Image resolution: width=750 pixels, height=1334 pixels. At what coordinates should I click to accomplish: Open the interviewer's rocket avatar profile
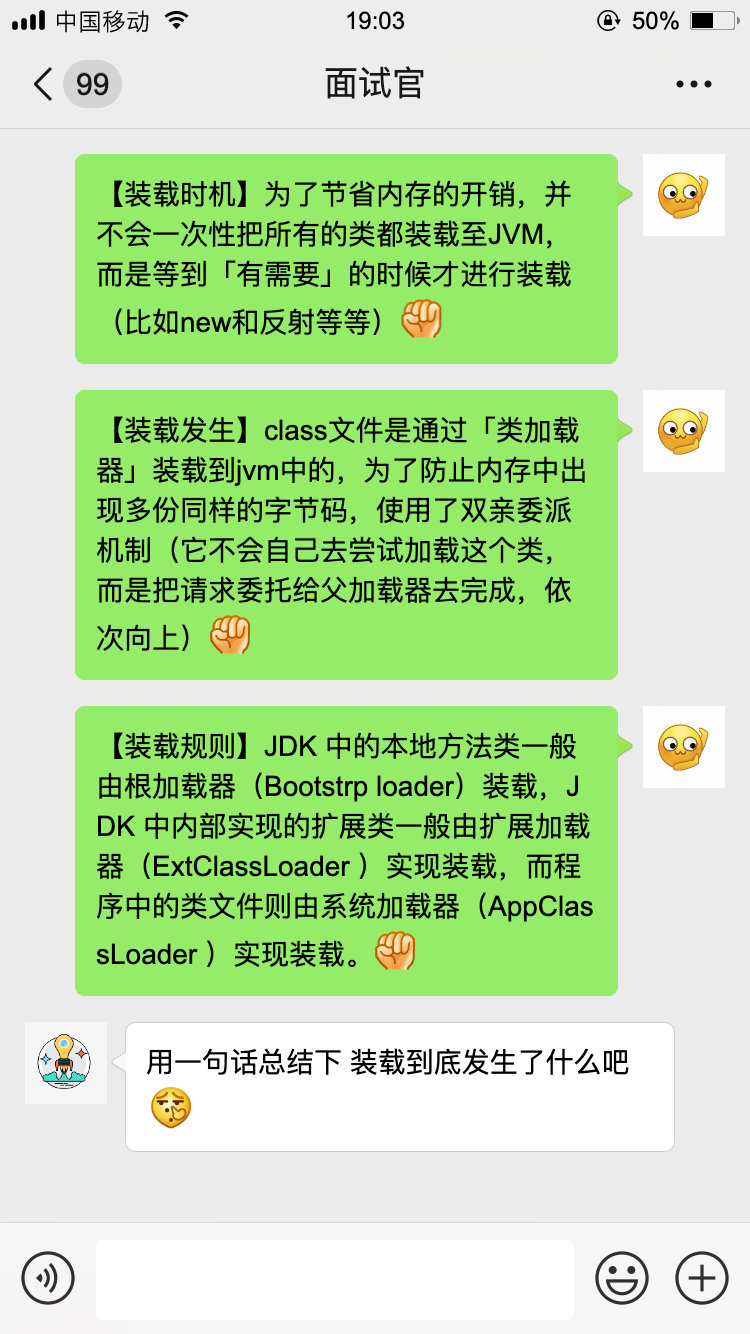click(x=65, y=1062)
